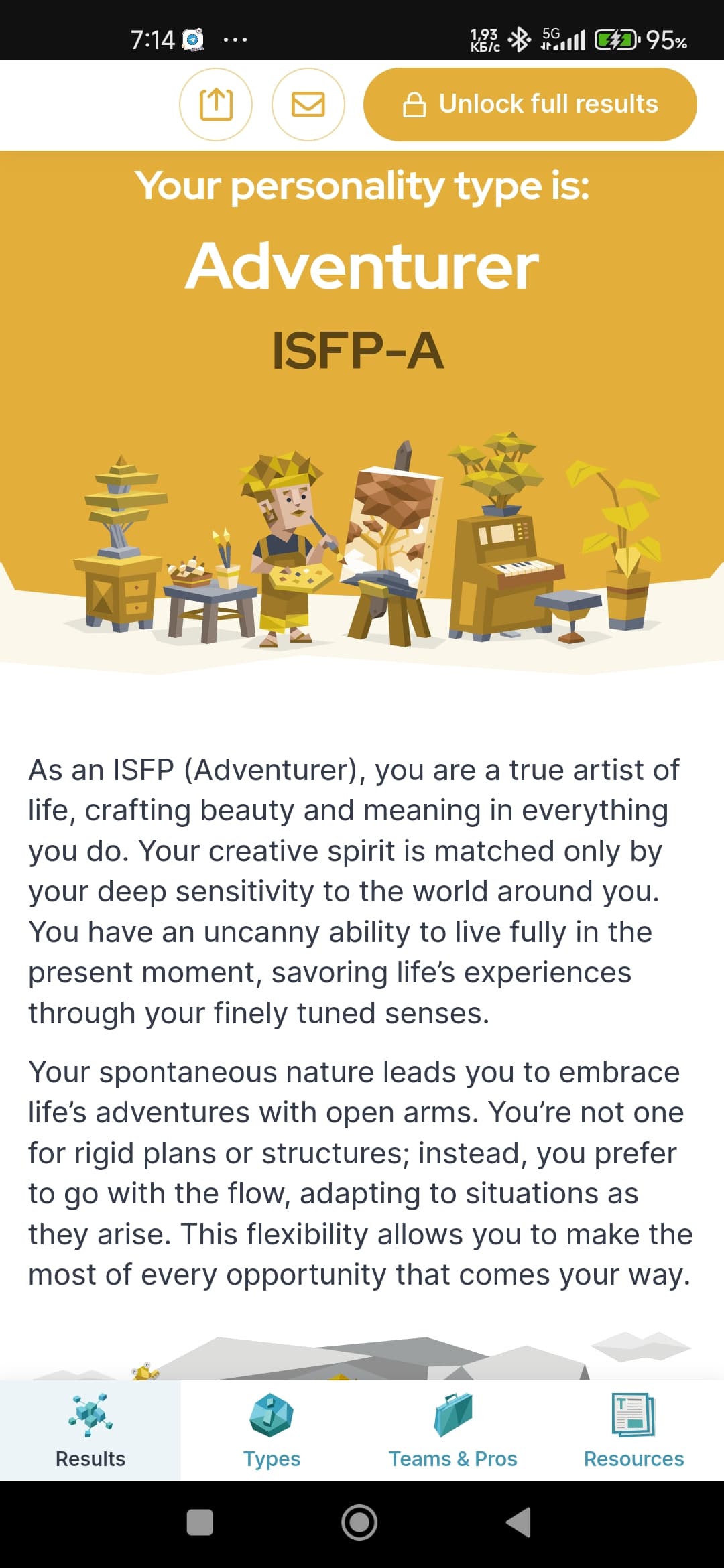Tap the system back button
Screen dimensions: 724x1568
tap(519, 1522)
